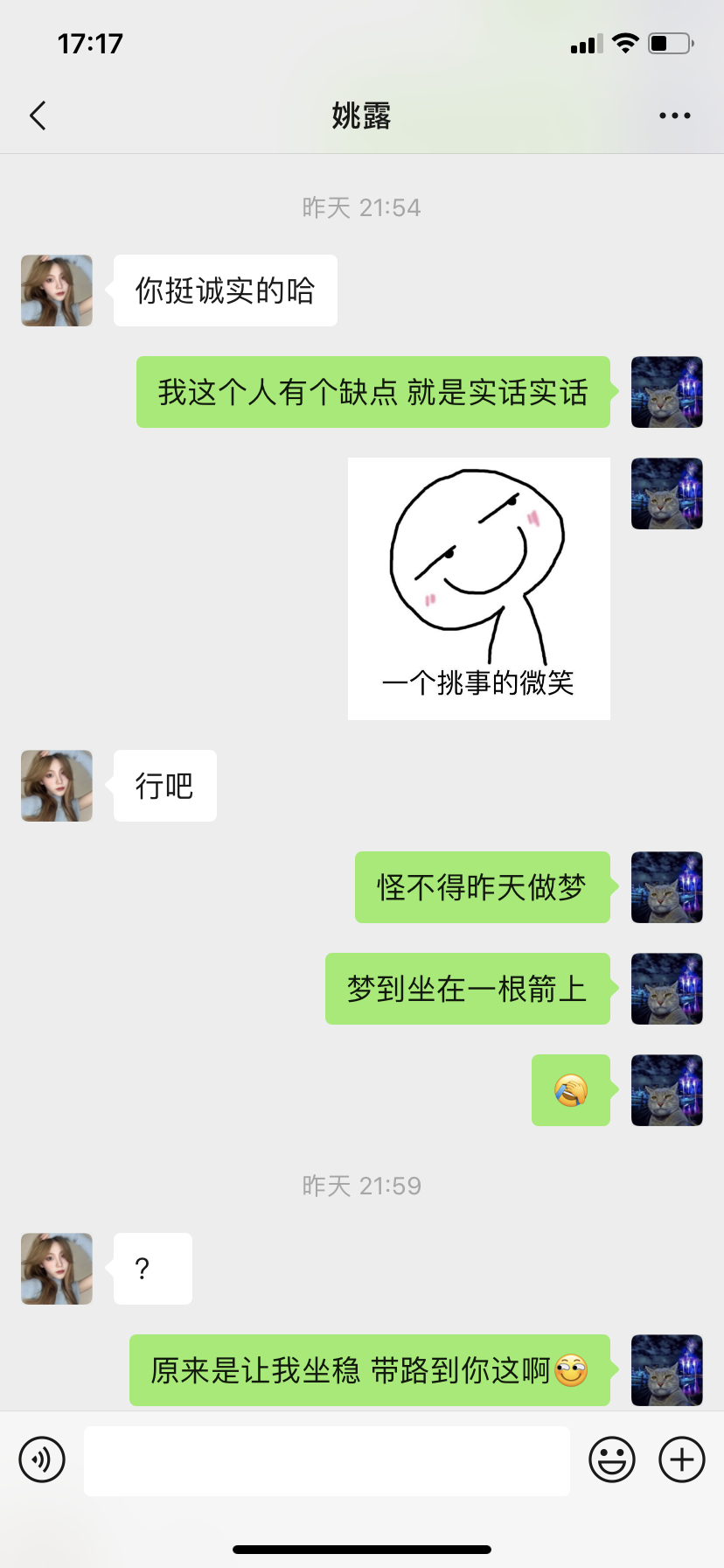View the 一个挑事的微笑 sticker

[x=478, y=588]
